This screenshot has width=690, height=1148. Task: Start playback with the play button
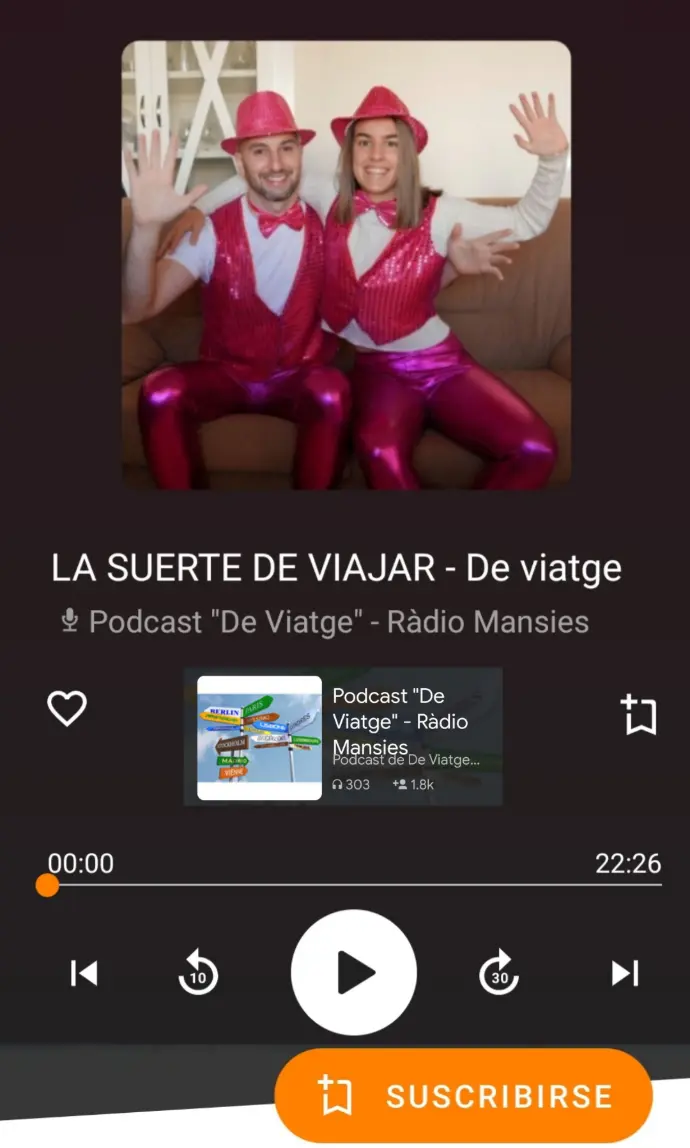coord(354,972)
